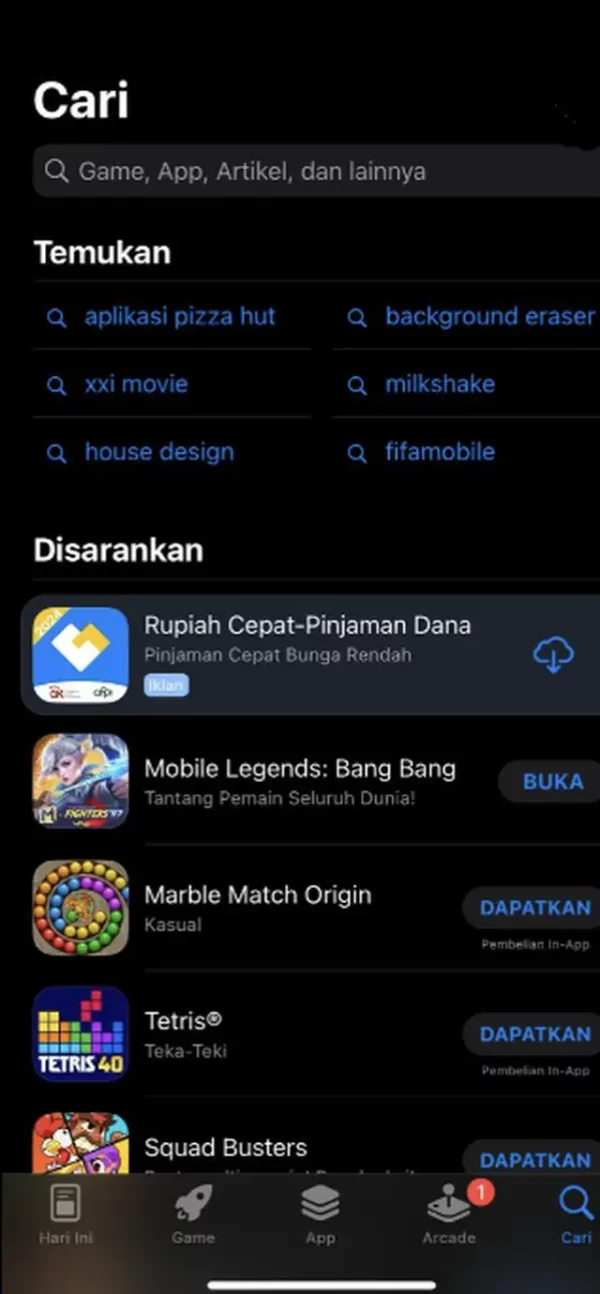Viewport: 600px width, 1294px height.
Task: Search for aplikasi pizza hut suggestion
Action: point(178,317)
